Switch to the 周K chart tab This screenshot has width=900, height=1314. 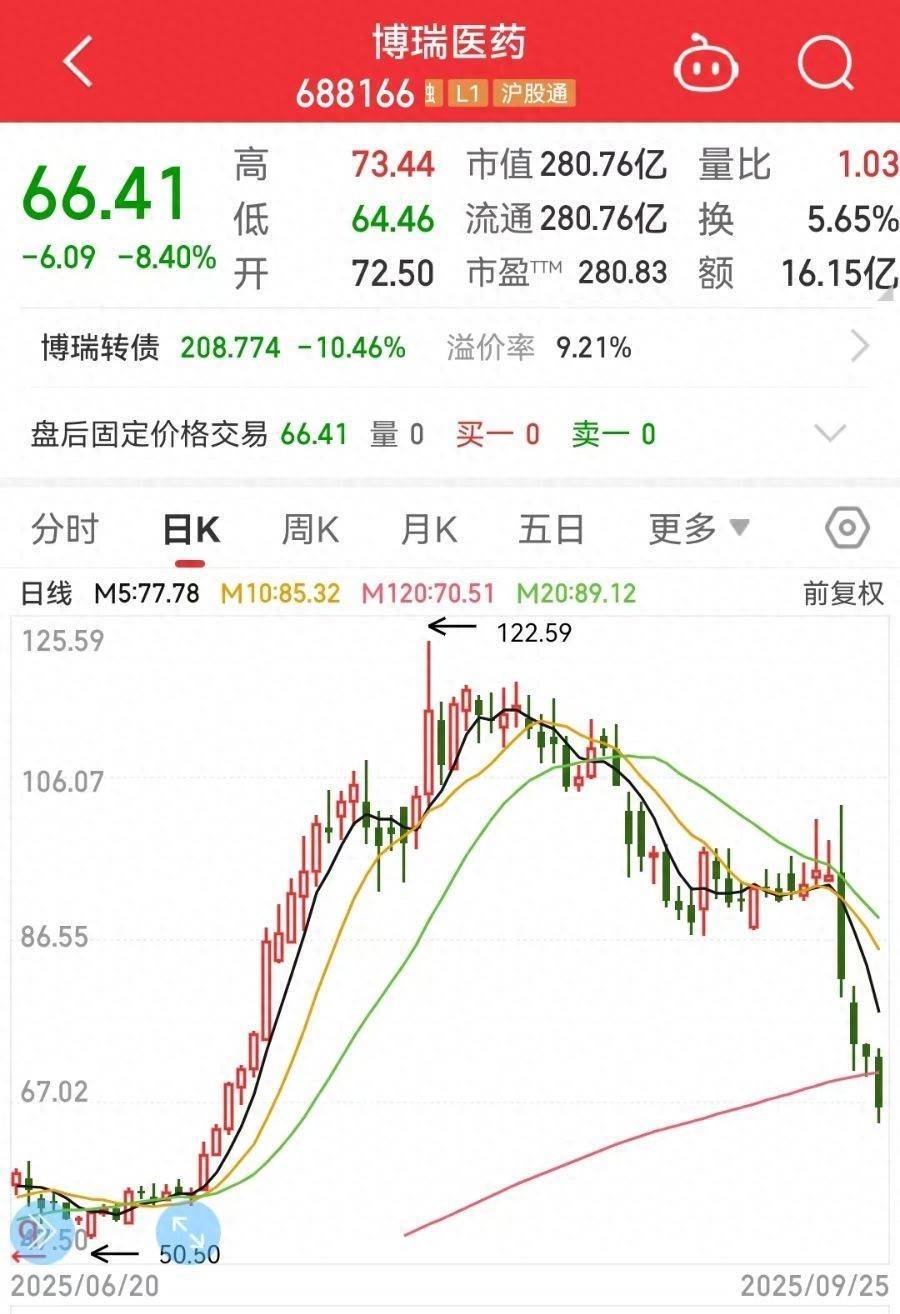click(310, 528)
